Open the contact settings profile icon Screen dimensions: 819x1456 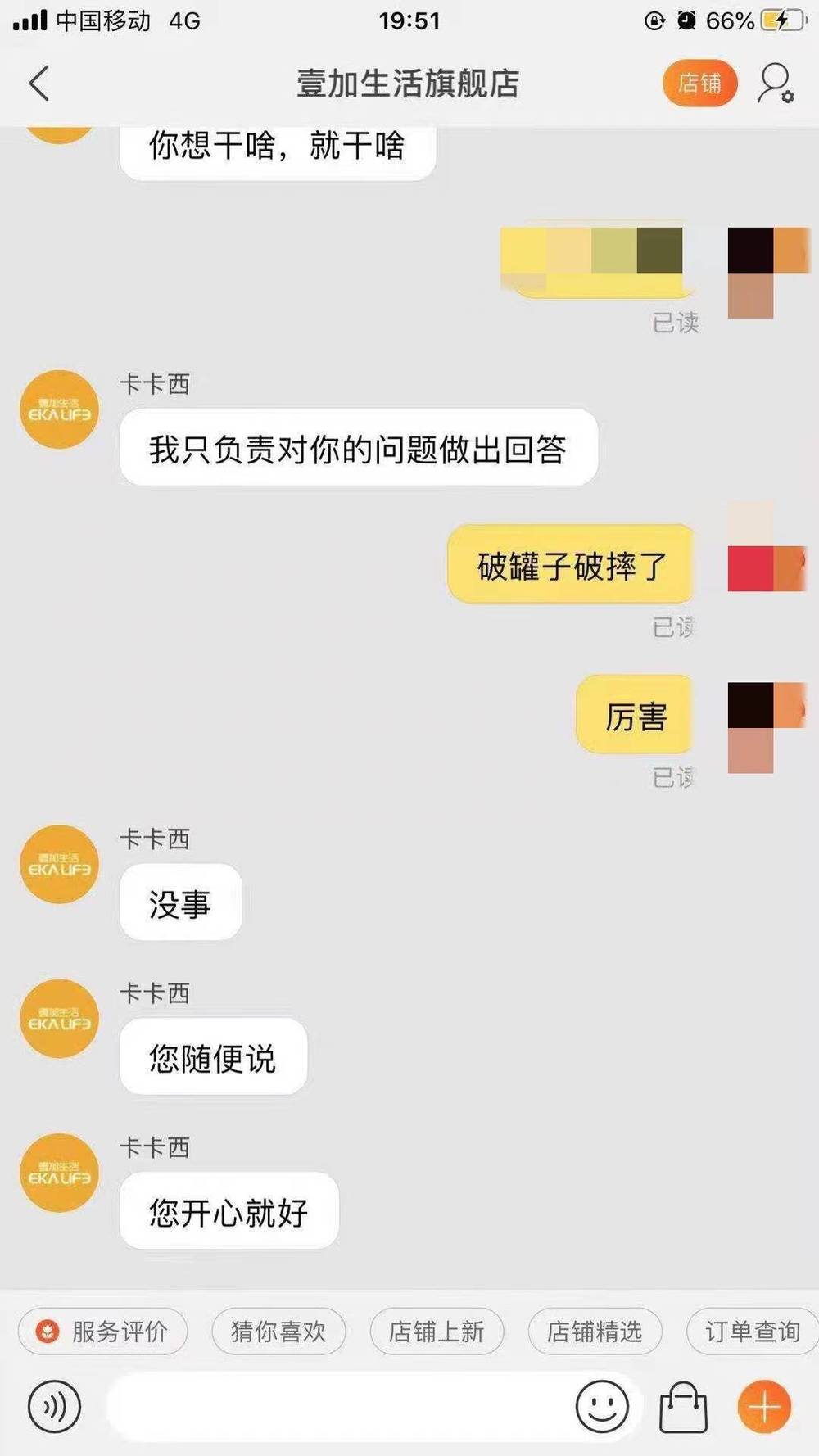pos(775,84)
